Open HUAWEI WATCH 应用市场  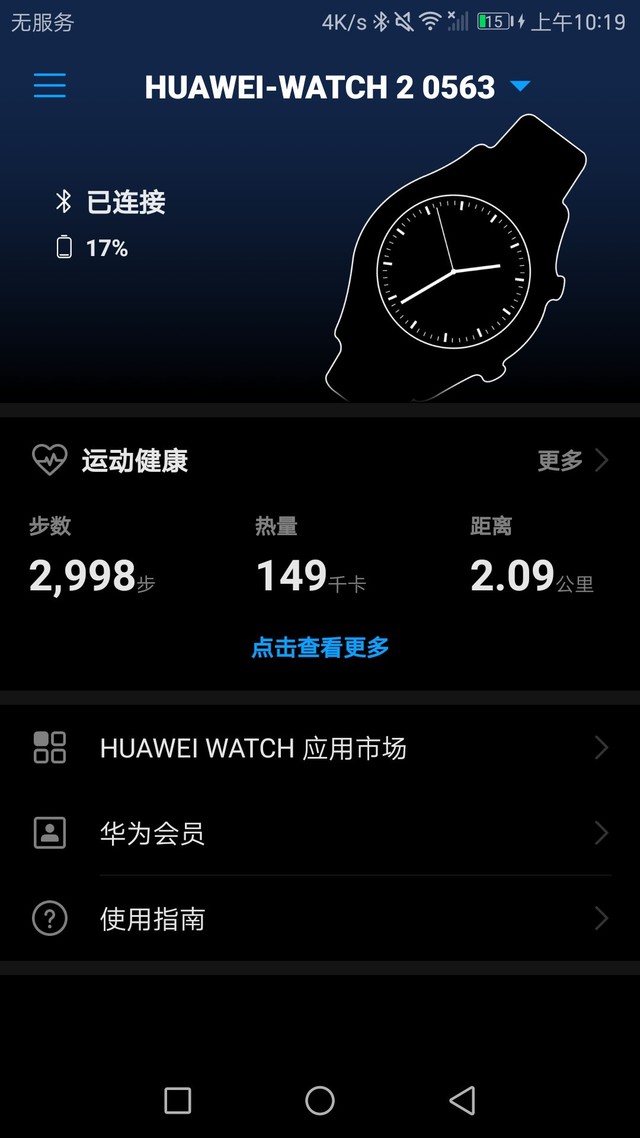tap(320, 748)
